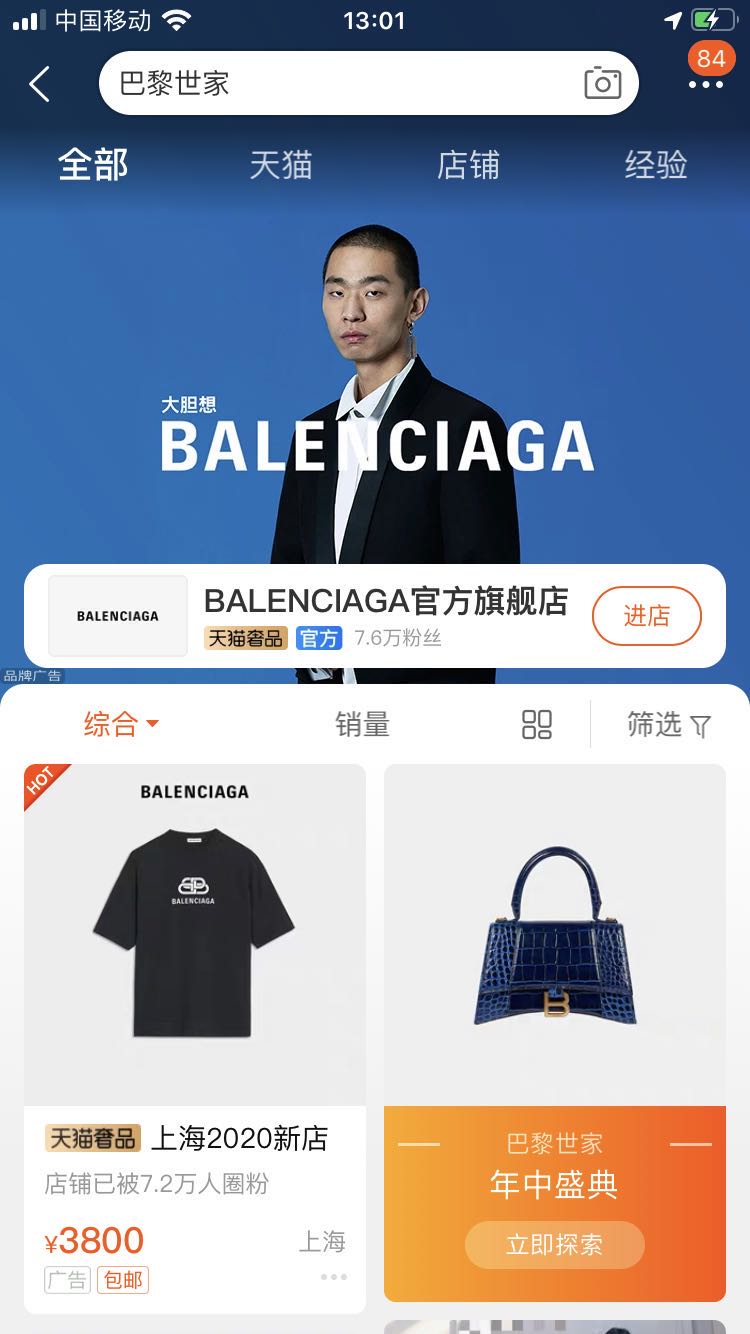Switch to the 店铺 tab
This screenshot has height=1334, width=750.
pyautogui.click(x=468, y=165)
